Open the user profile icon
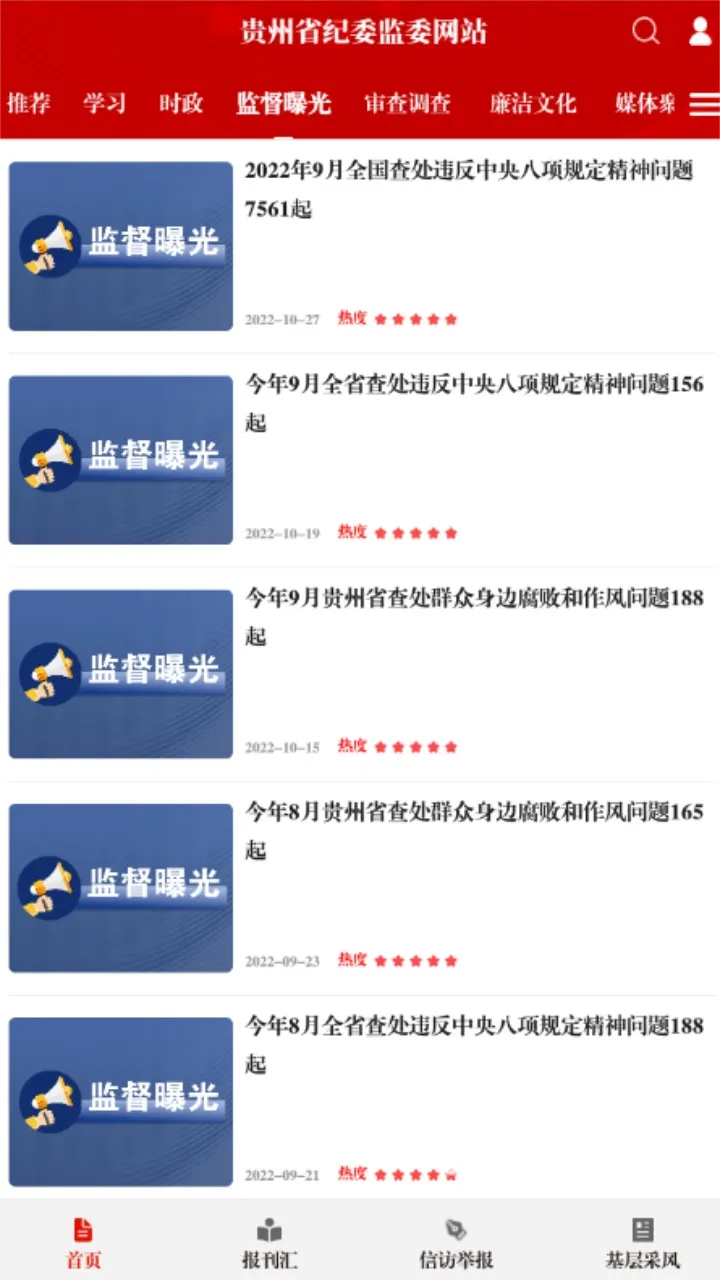This screenshot has width=720, height=1280. [x=700, y=32]
